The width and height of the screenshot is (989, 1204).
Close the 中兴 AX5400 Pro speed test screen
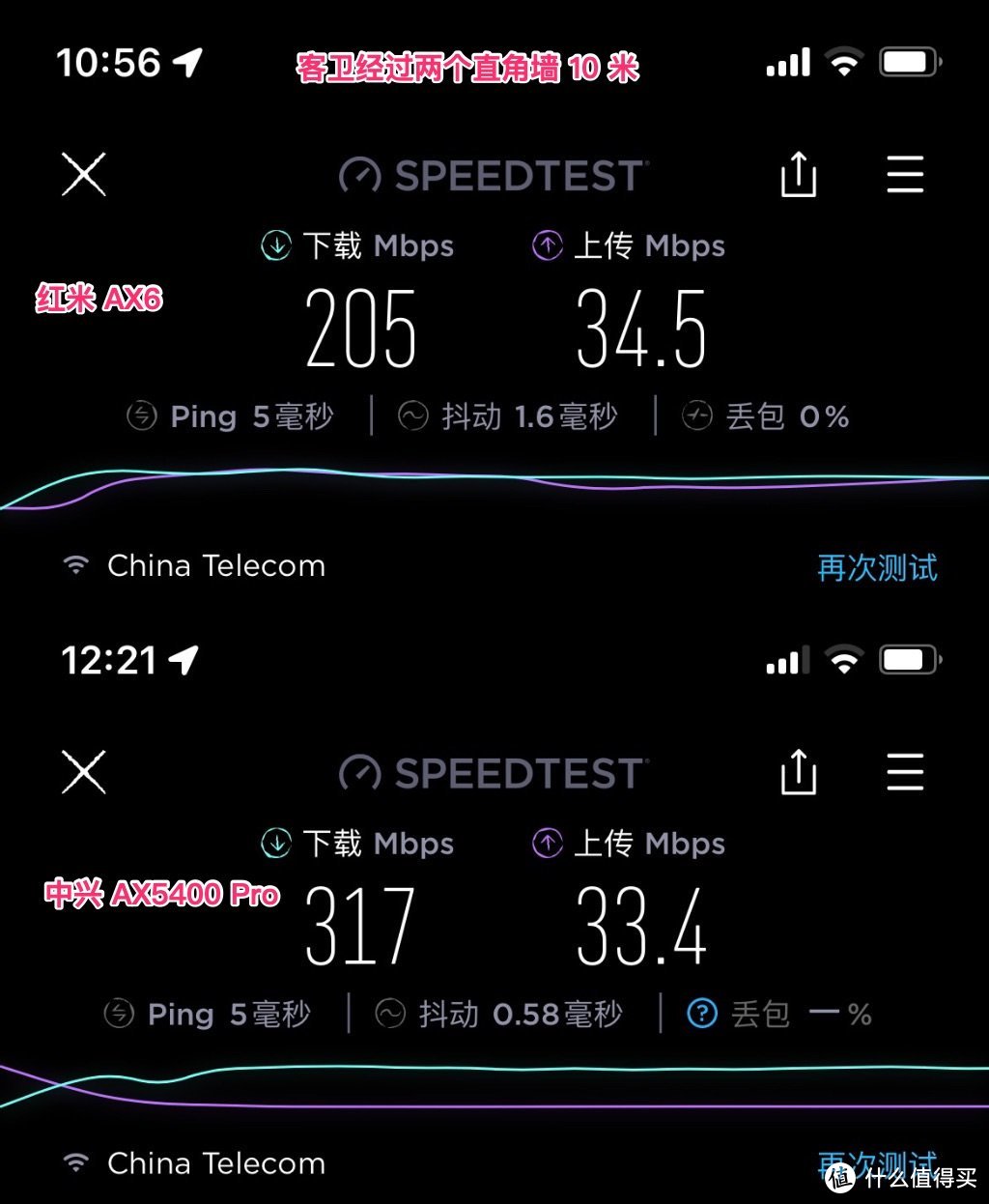(x=83, y=772)
